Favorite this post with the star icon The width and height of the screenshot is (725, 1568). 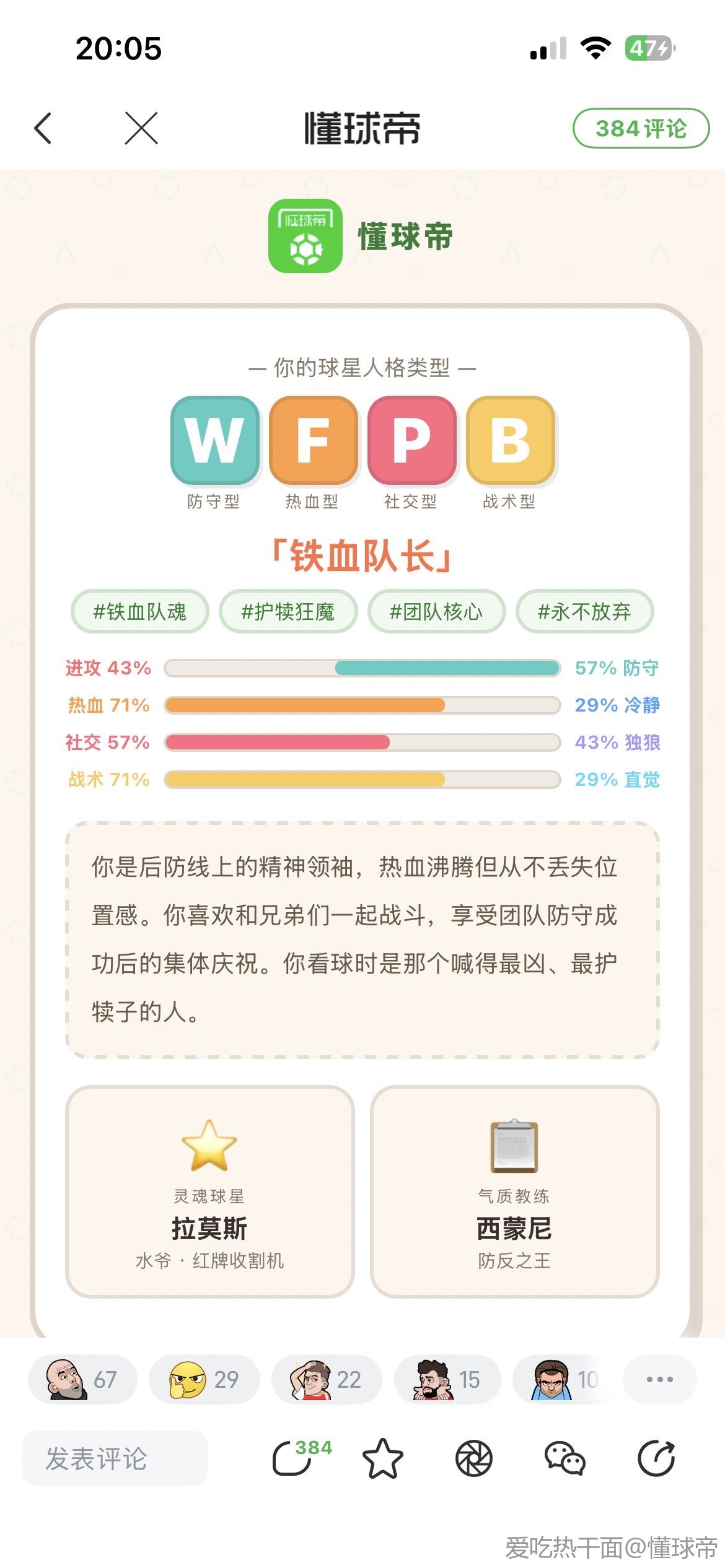point(382,1458)
